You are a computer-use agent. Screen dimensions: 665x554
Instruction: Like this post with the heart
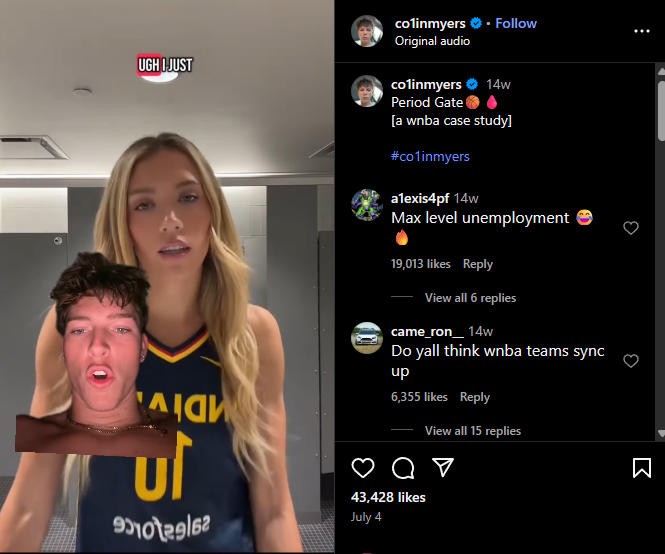[x=363, y=468]
